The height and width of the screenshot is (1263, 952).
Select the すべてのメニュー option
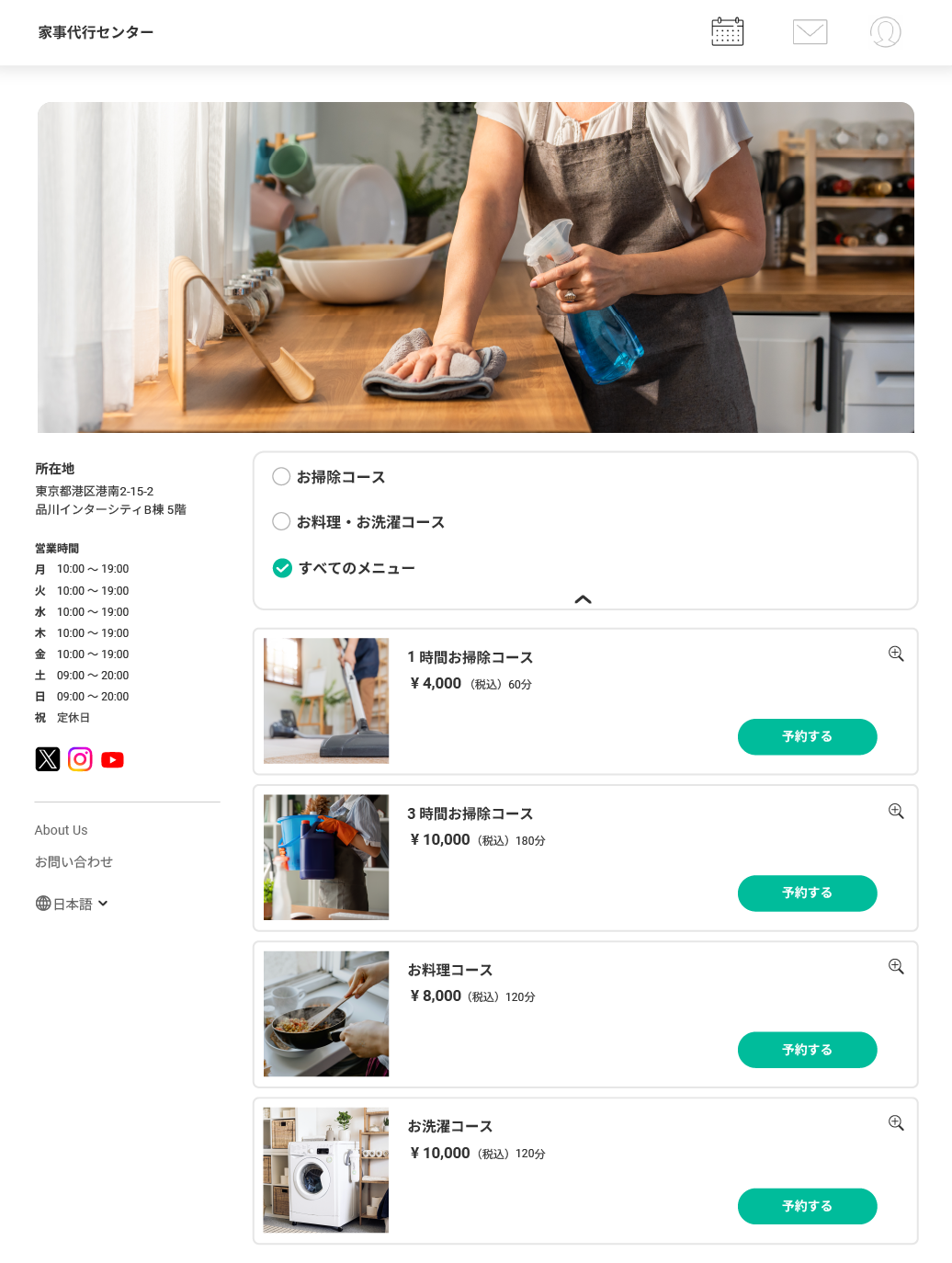282,568
